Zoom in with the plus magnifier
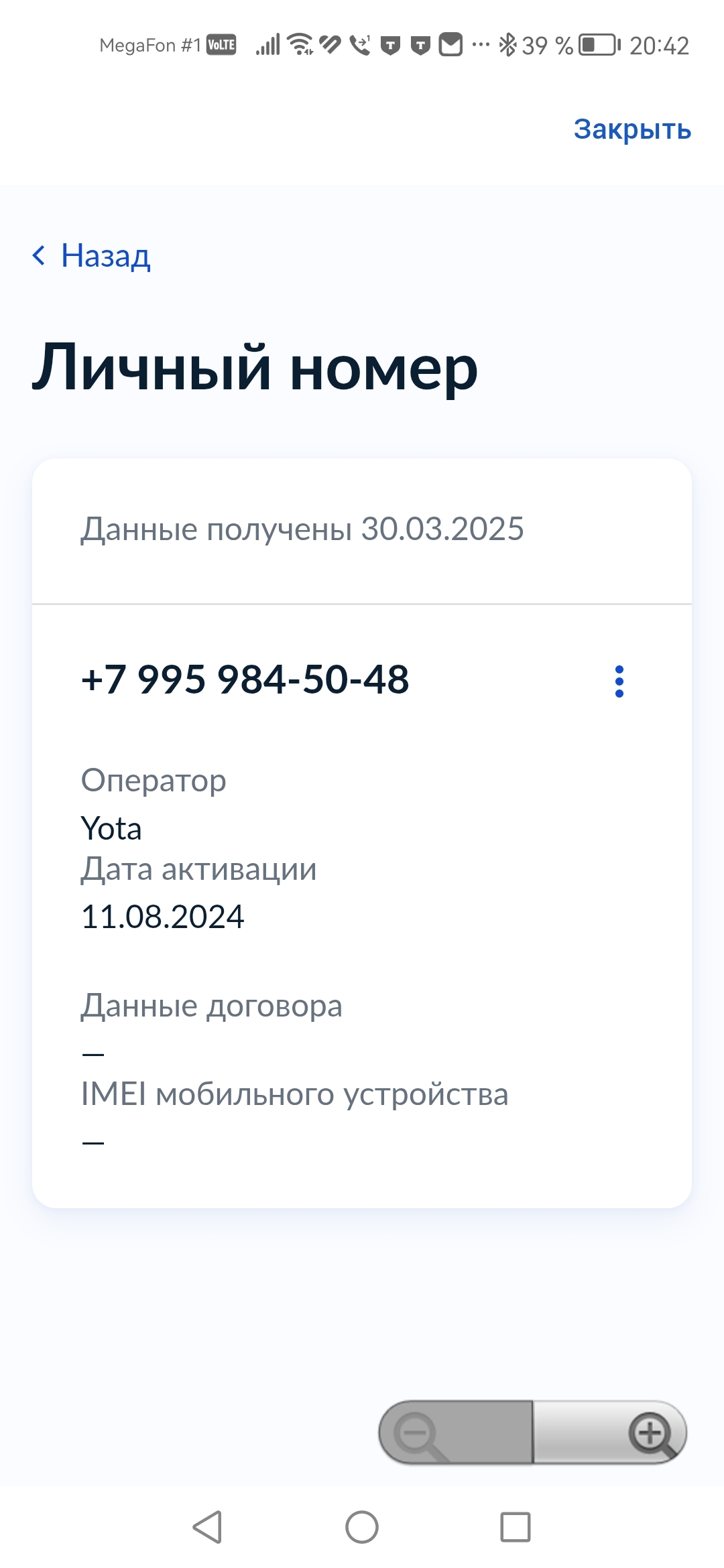 click(x=650, y=1435)
